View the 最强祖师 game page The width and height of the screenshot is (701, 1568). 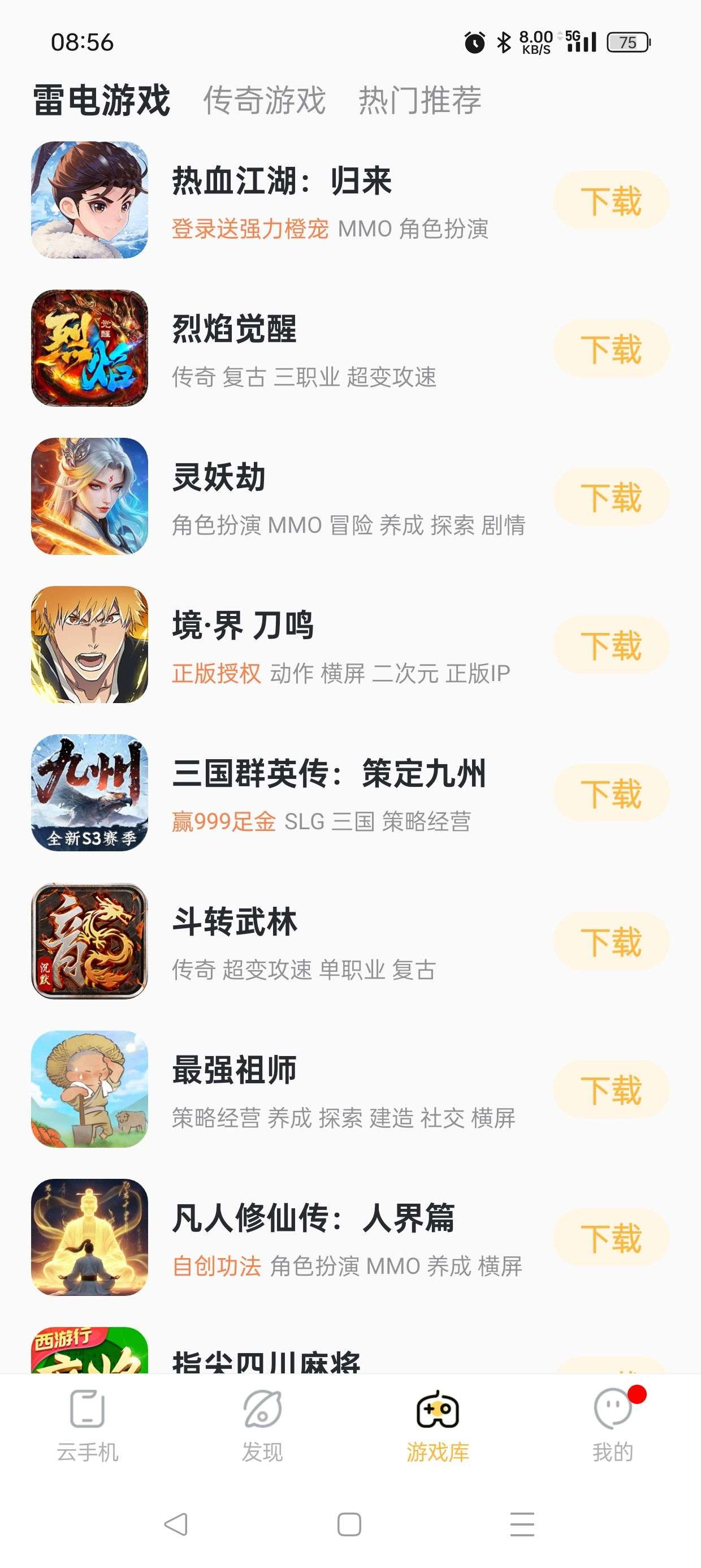coord(234,1070)
